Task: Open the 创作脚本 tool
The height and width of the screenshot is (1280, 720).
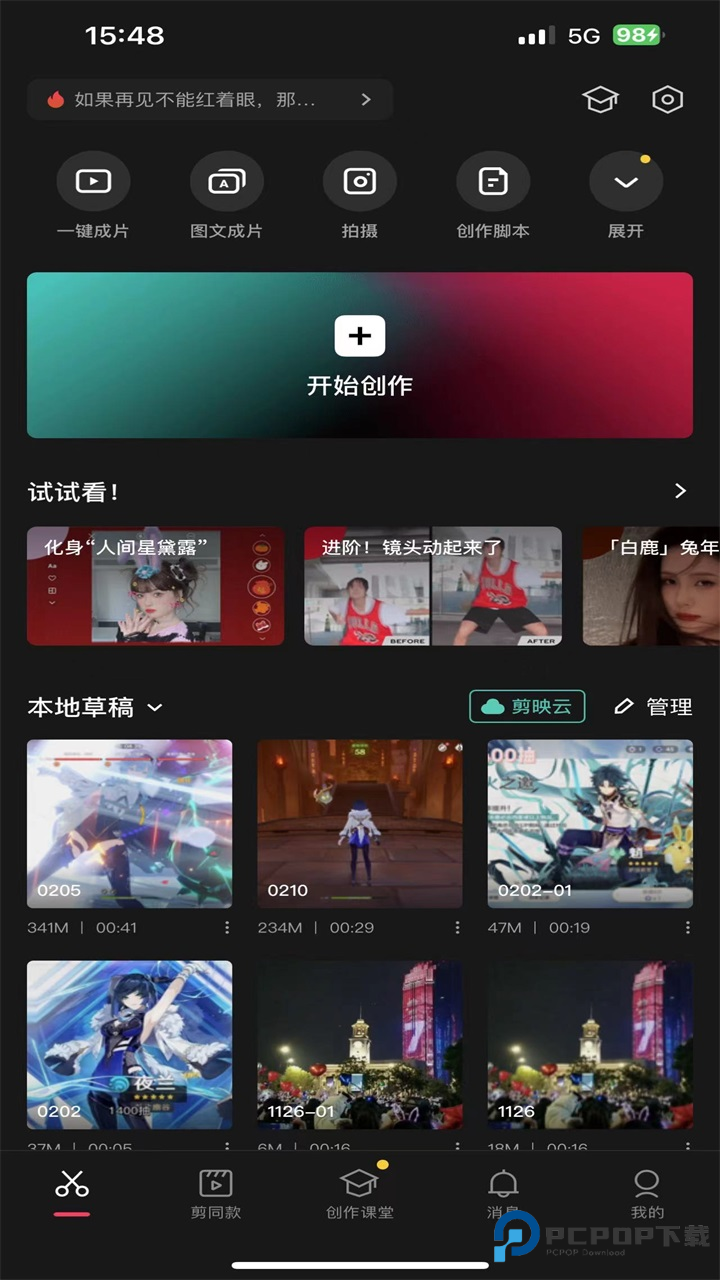Action: click(492, 195)
